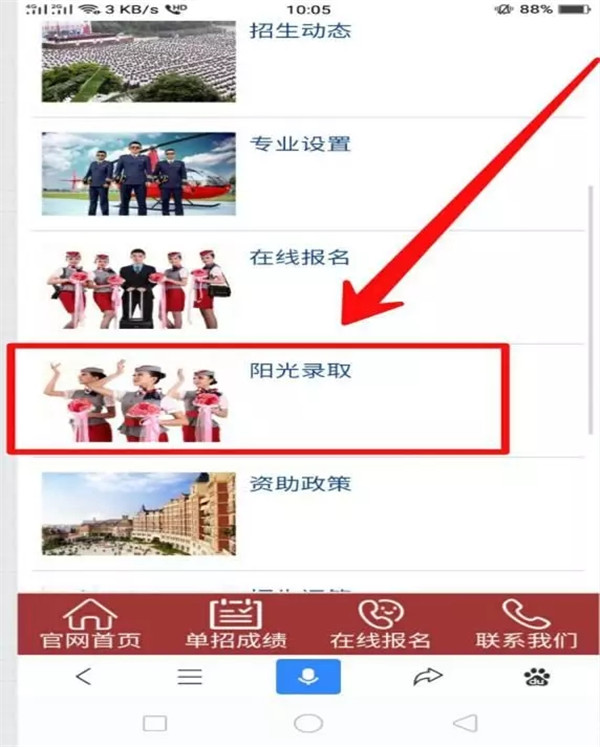Screen dimensions: 600x747
Task: Tap the browser share arrow icon
Action: coord(427,677)
